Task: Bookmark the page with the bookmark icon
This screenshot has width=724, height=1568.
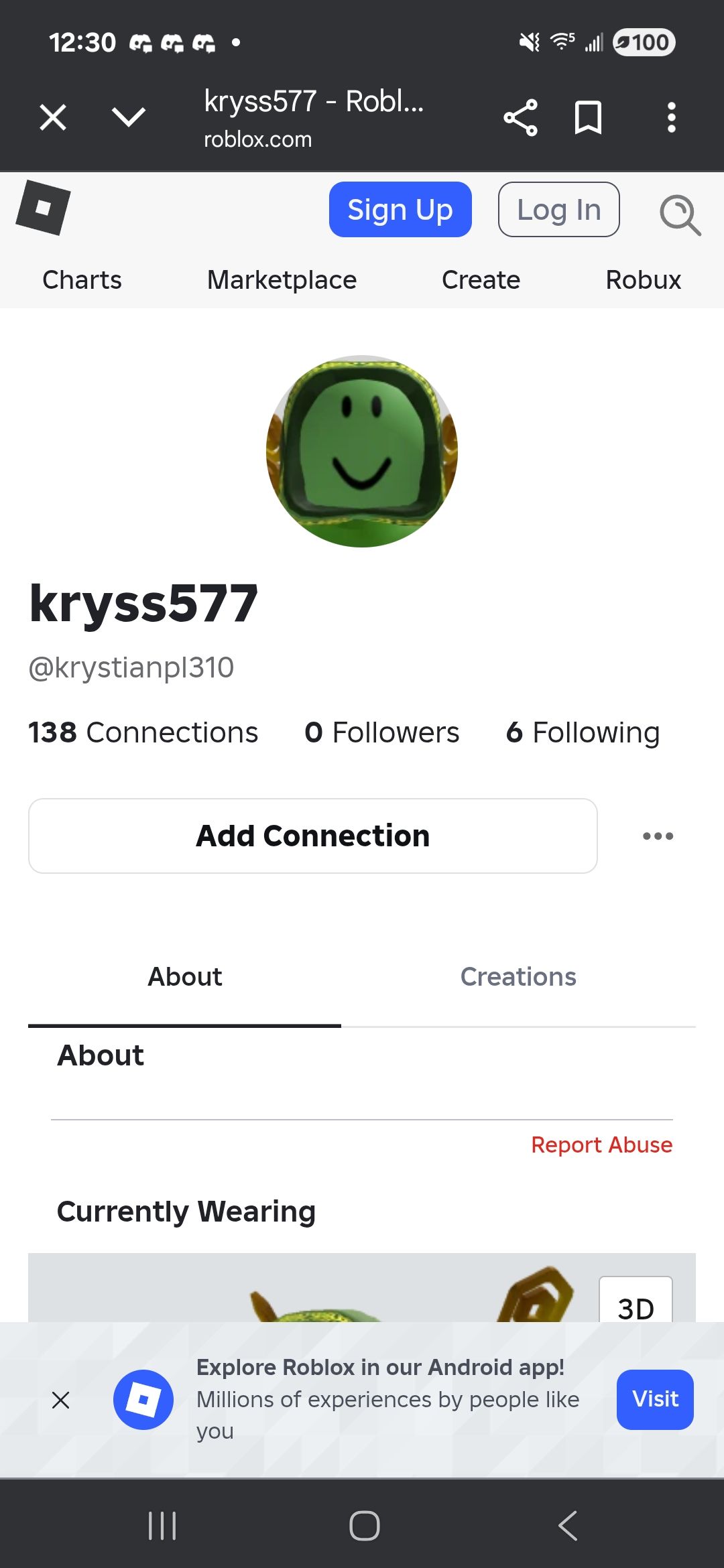Action: coord(587,117)
